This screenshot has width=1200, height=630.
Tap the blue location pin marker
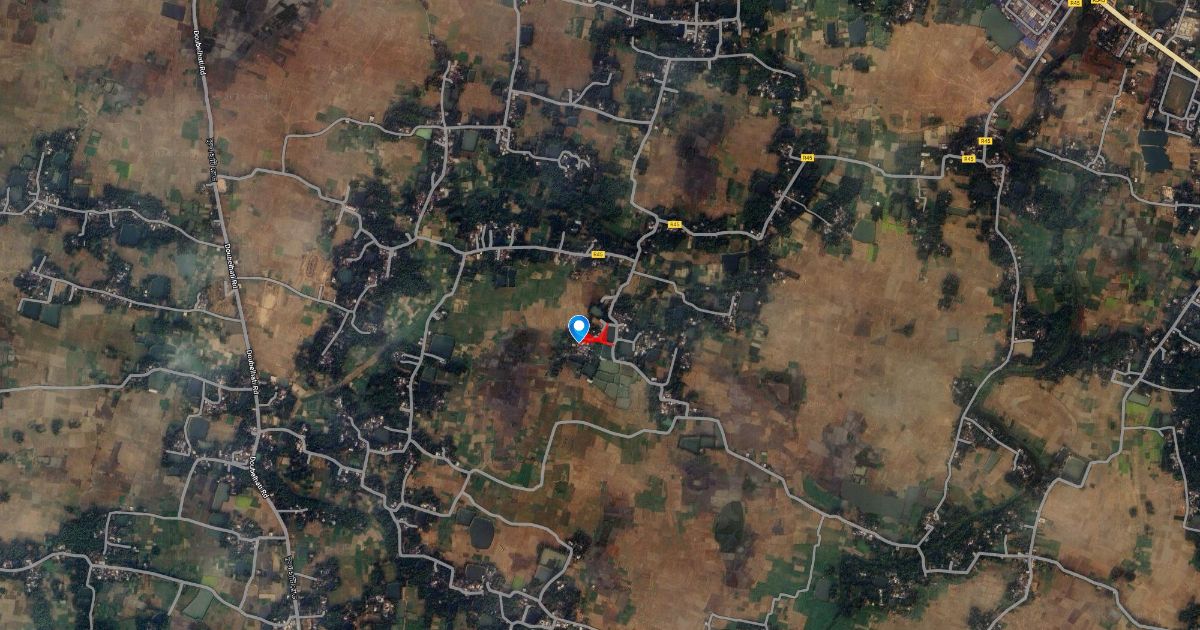[579, 327]
